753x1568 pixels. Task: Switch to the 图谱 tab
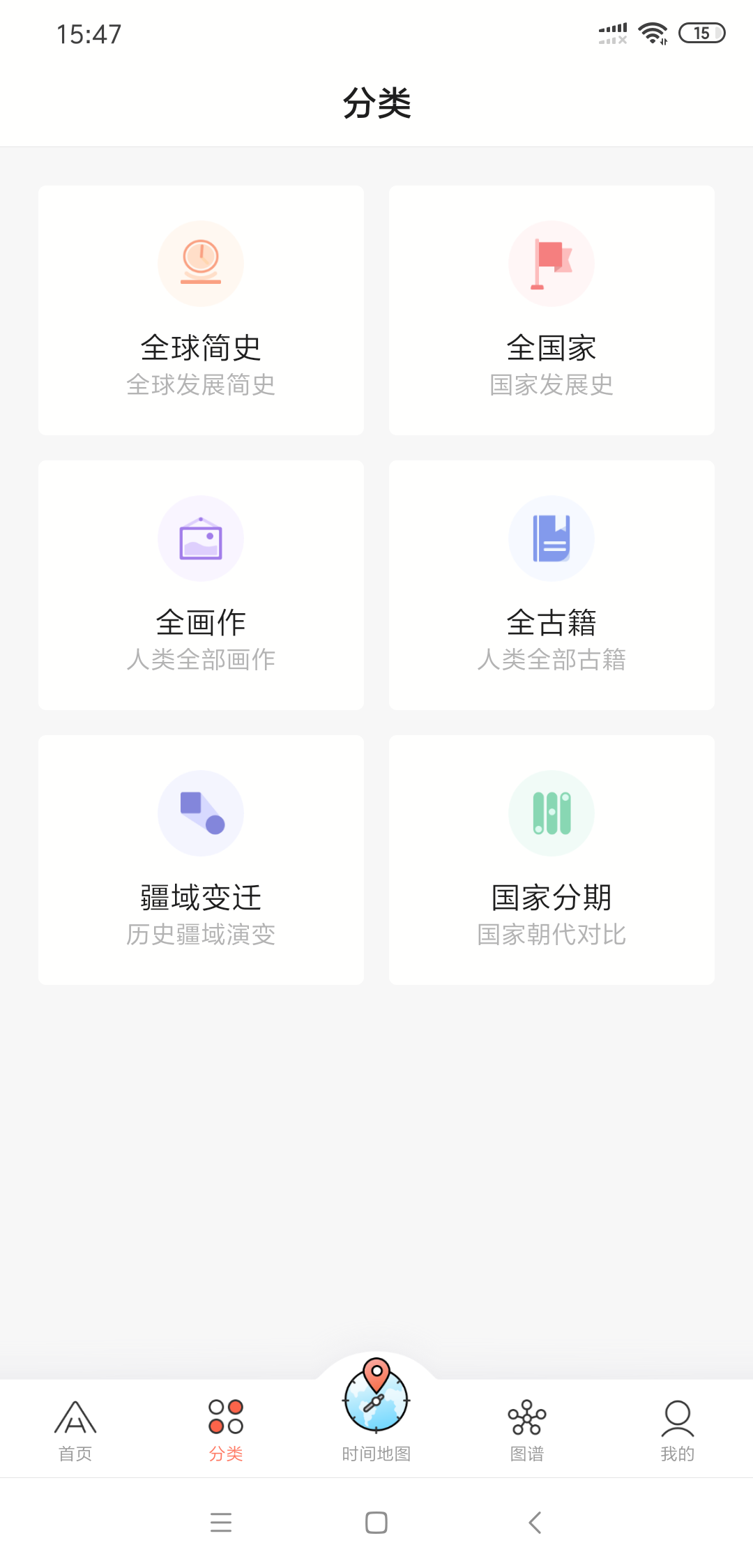pyautogui.click(x=527, y=1431)
